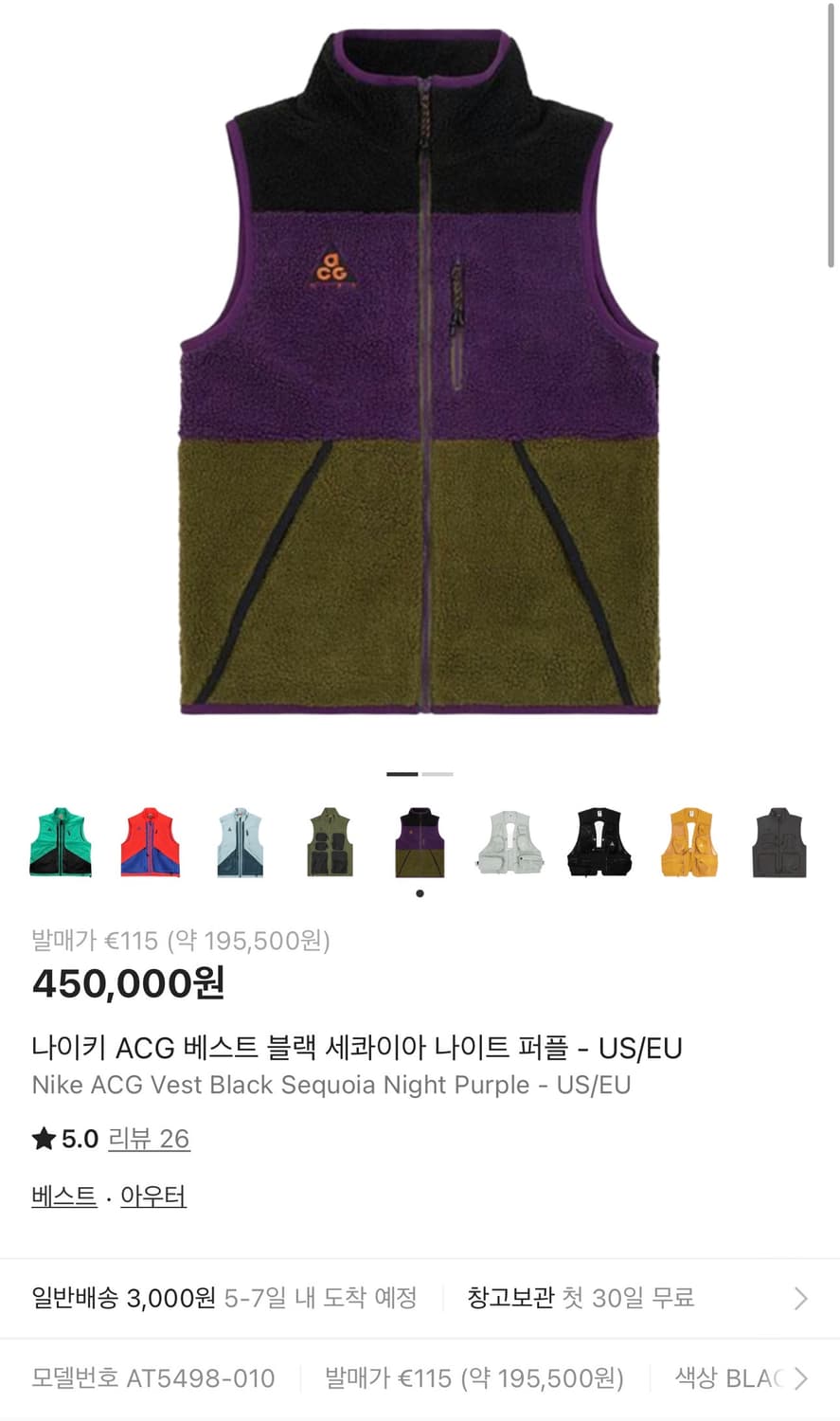Click the 450,000원 price label
This screenshot has width=840, height=1421.
click(128, 985)
